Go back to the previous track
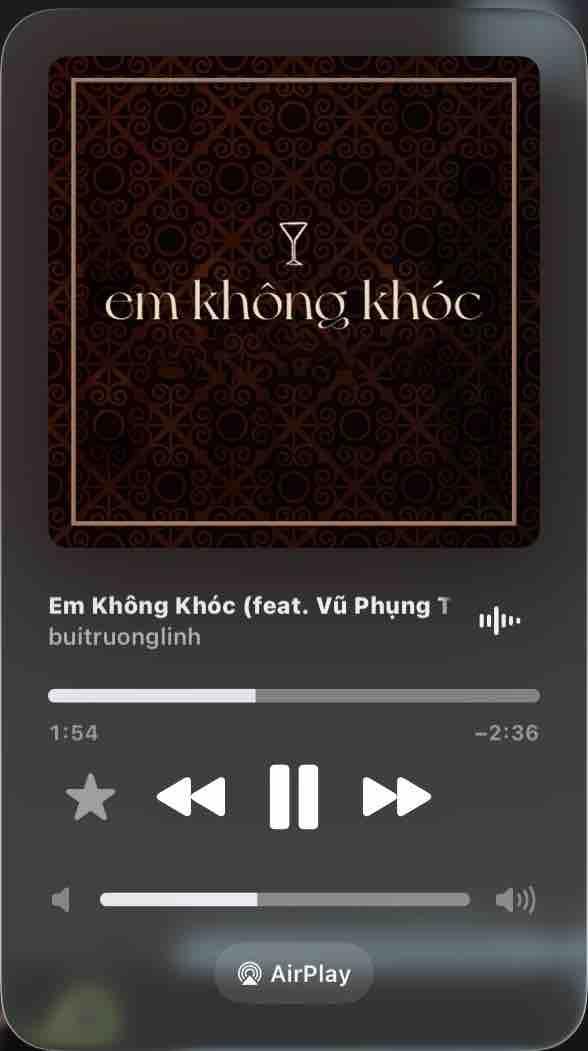 191,797
